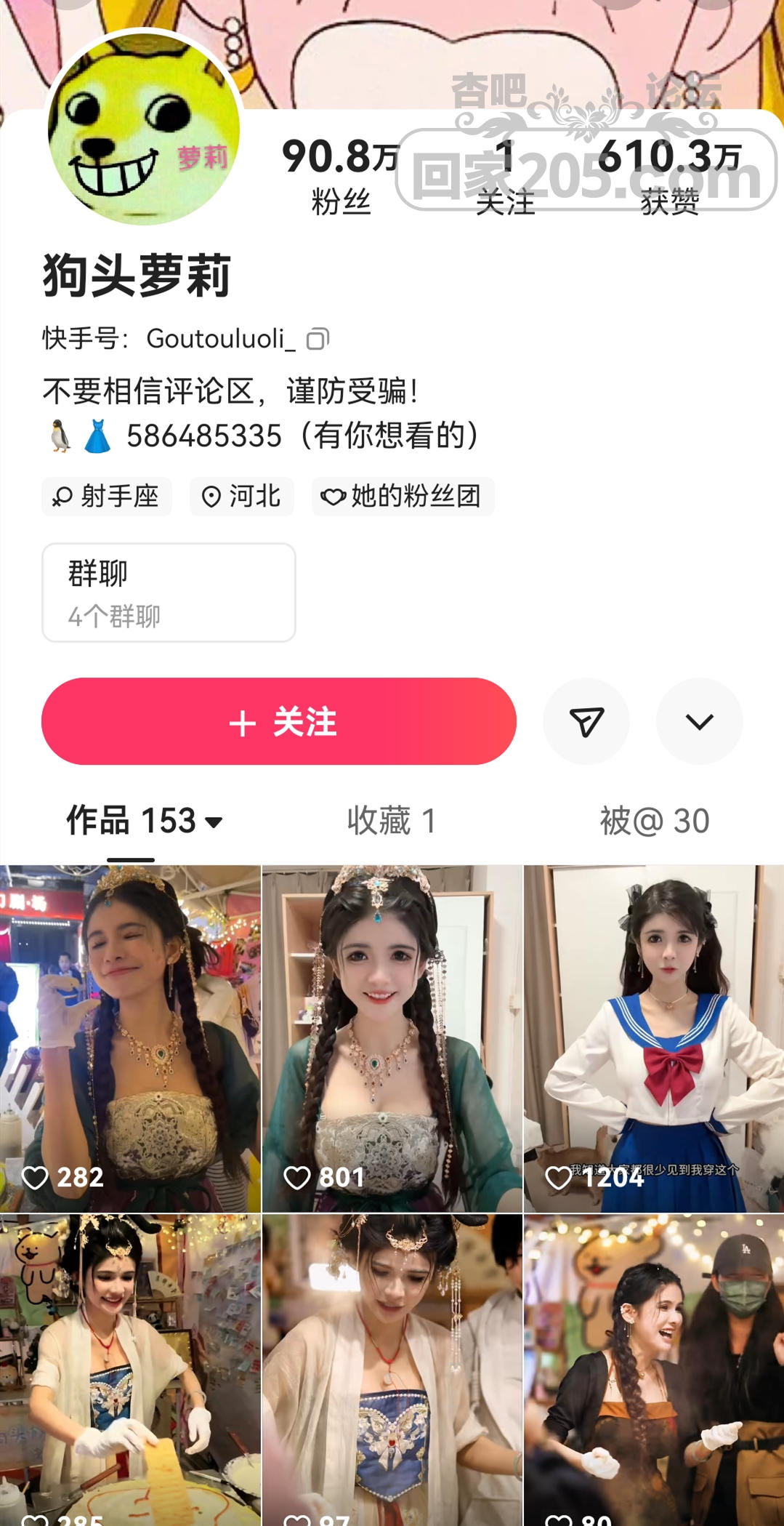Open the 群聊 group chat card
Viewport: 784px width, 1526px height.
169,593
